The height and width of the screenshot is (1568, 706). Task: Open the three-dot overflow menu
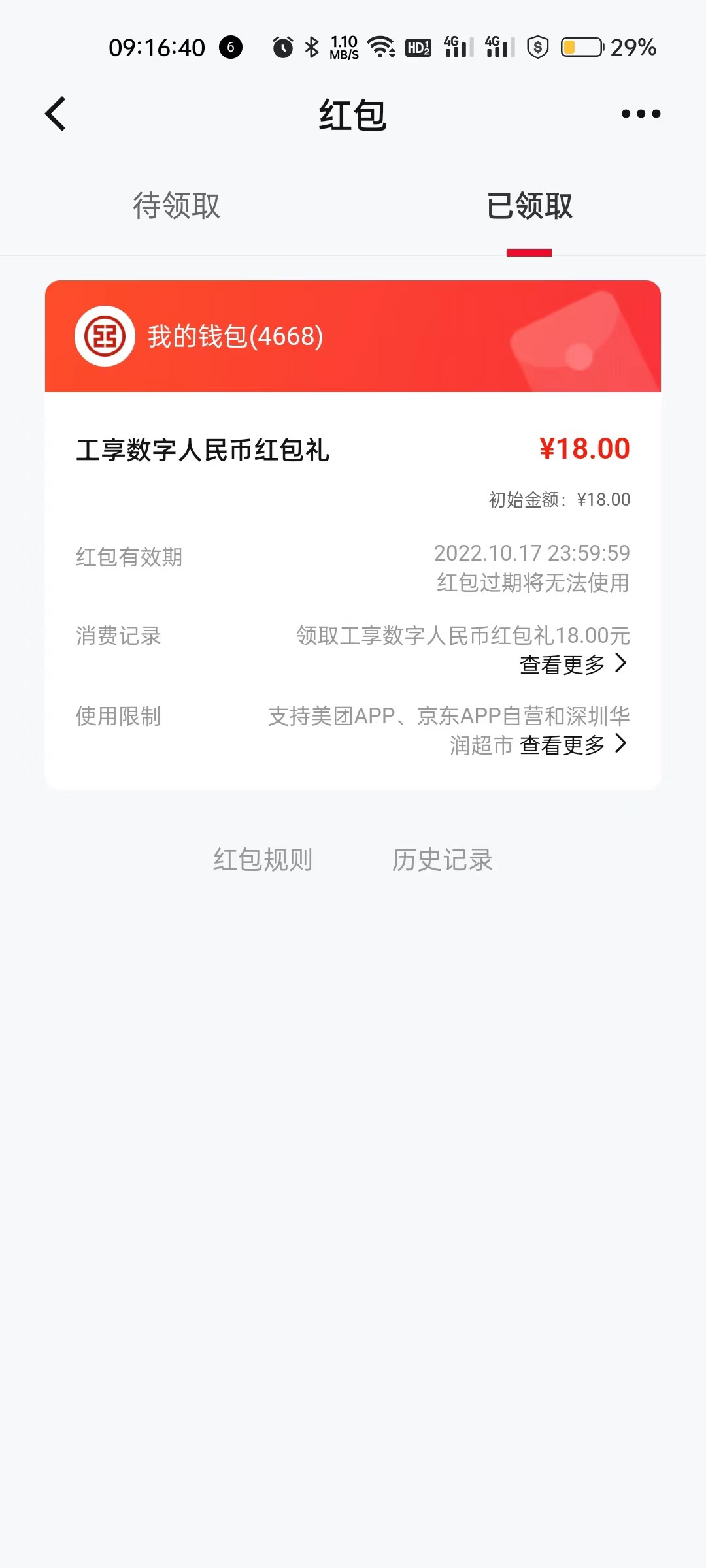coord(641,114)
